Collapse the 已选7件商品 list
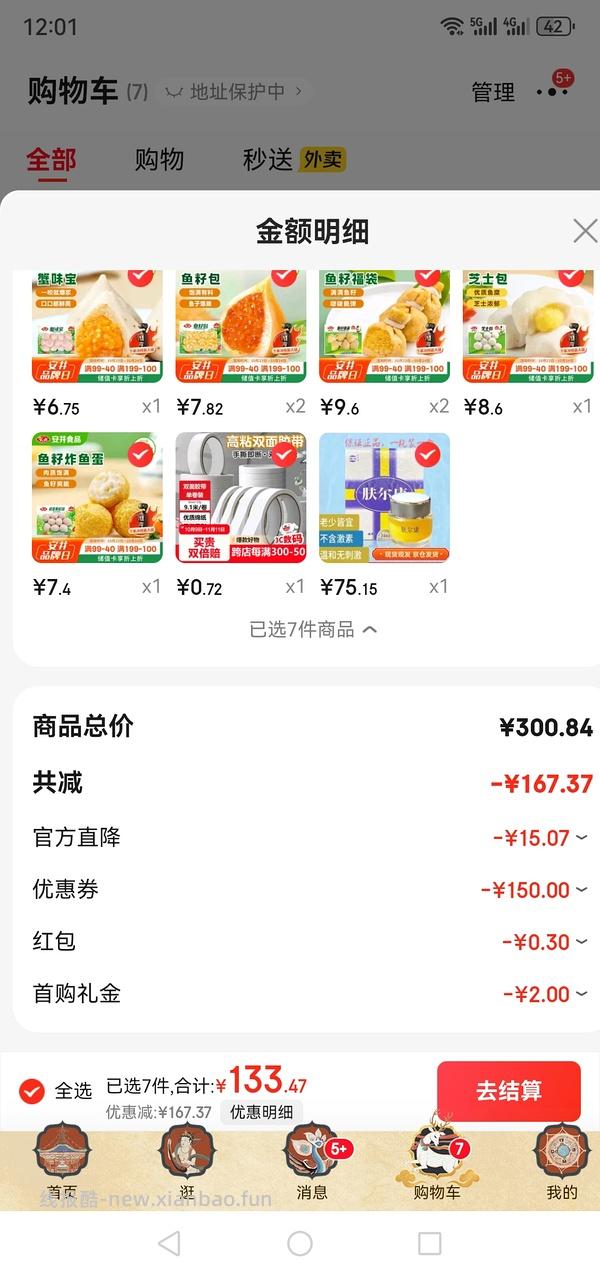Image resolution: width=600 pixels, height=1276 pixels. click(313, 629)
